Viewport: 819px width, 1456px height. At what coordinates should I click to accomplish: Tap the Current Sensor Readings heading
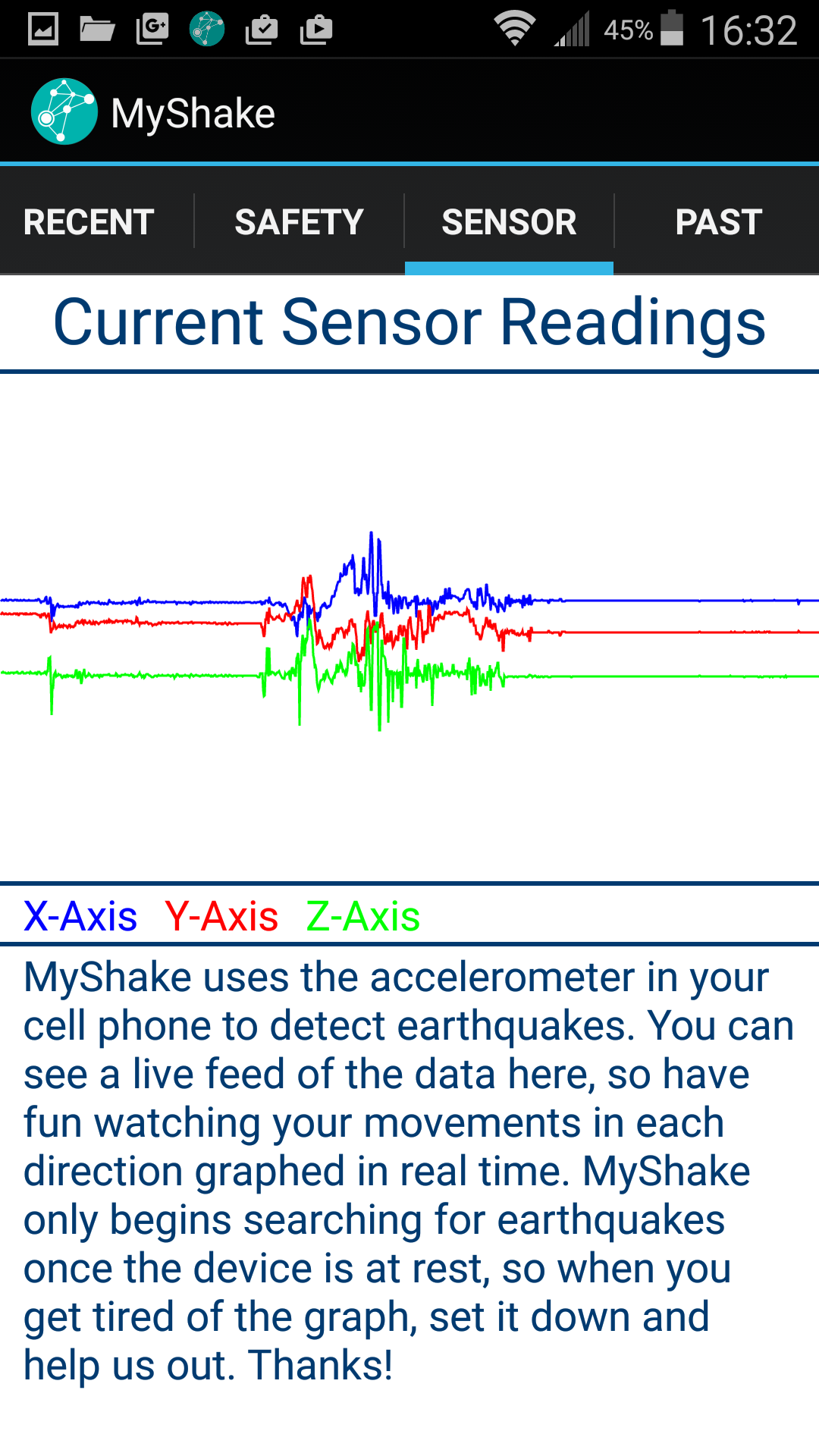point(409,322)
